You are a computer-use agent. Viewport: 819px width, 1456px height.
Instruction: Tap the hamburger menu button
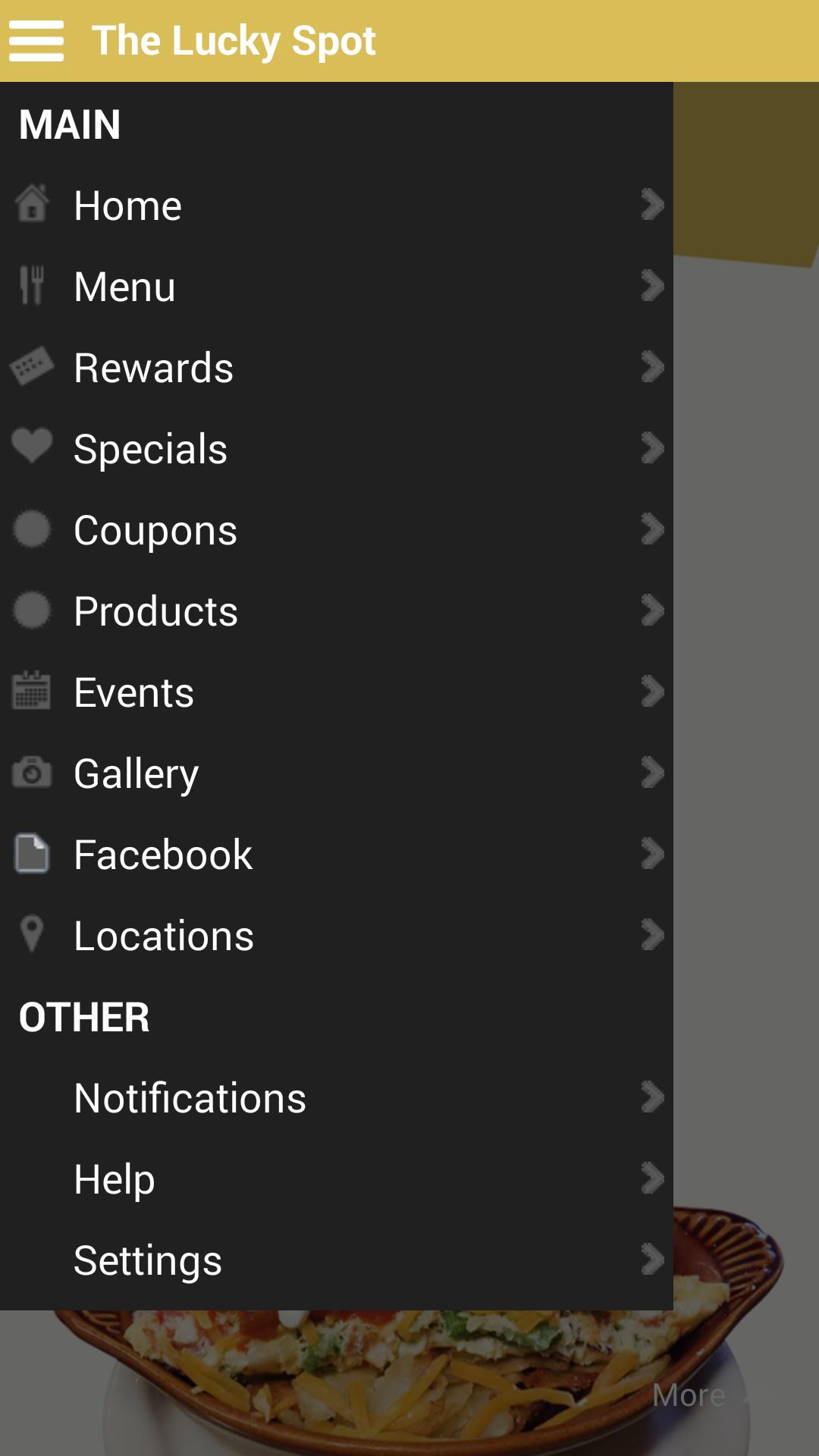click(x=36, y=41)
